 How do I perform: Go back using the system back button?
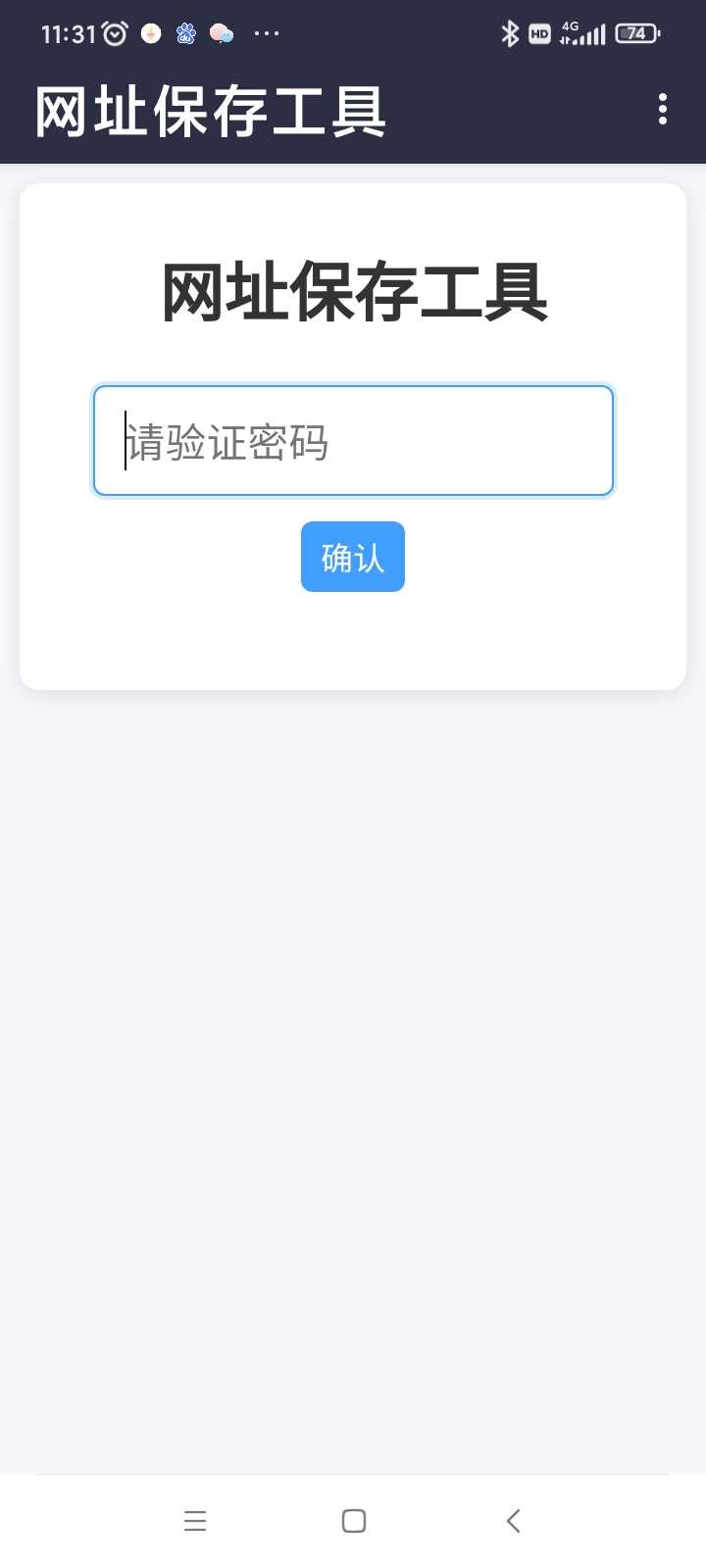click(x=513, y=1521)
